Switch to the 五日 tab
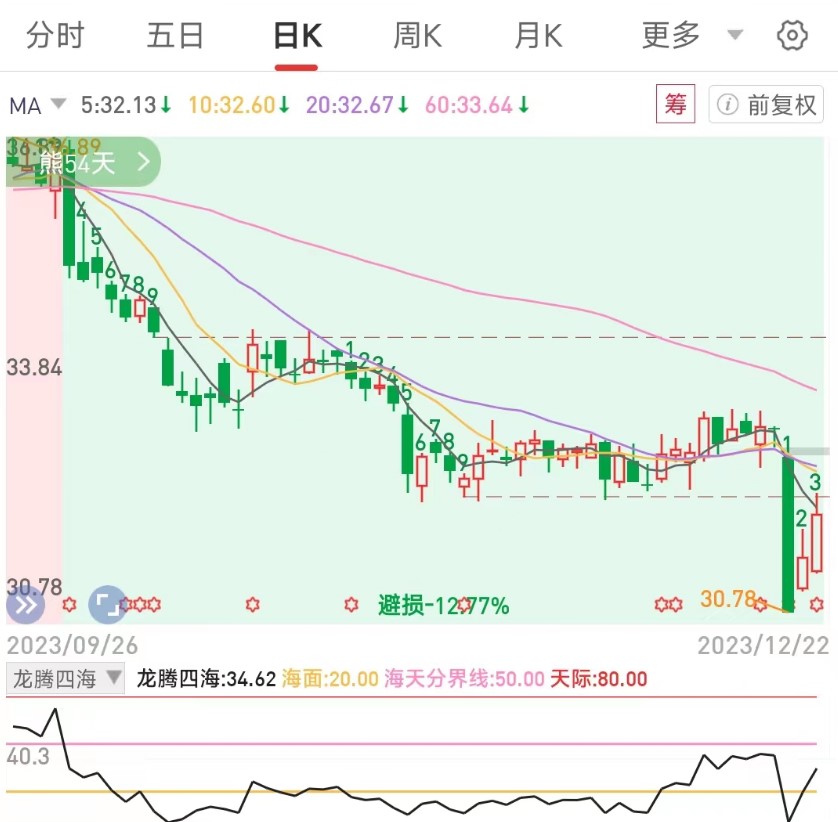This screenshot has height=822, width=838. click(175, 36)
